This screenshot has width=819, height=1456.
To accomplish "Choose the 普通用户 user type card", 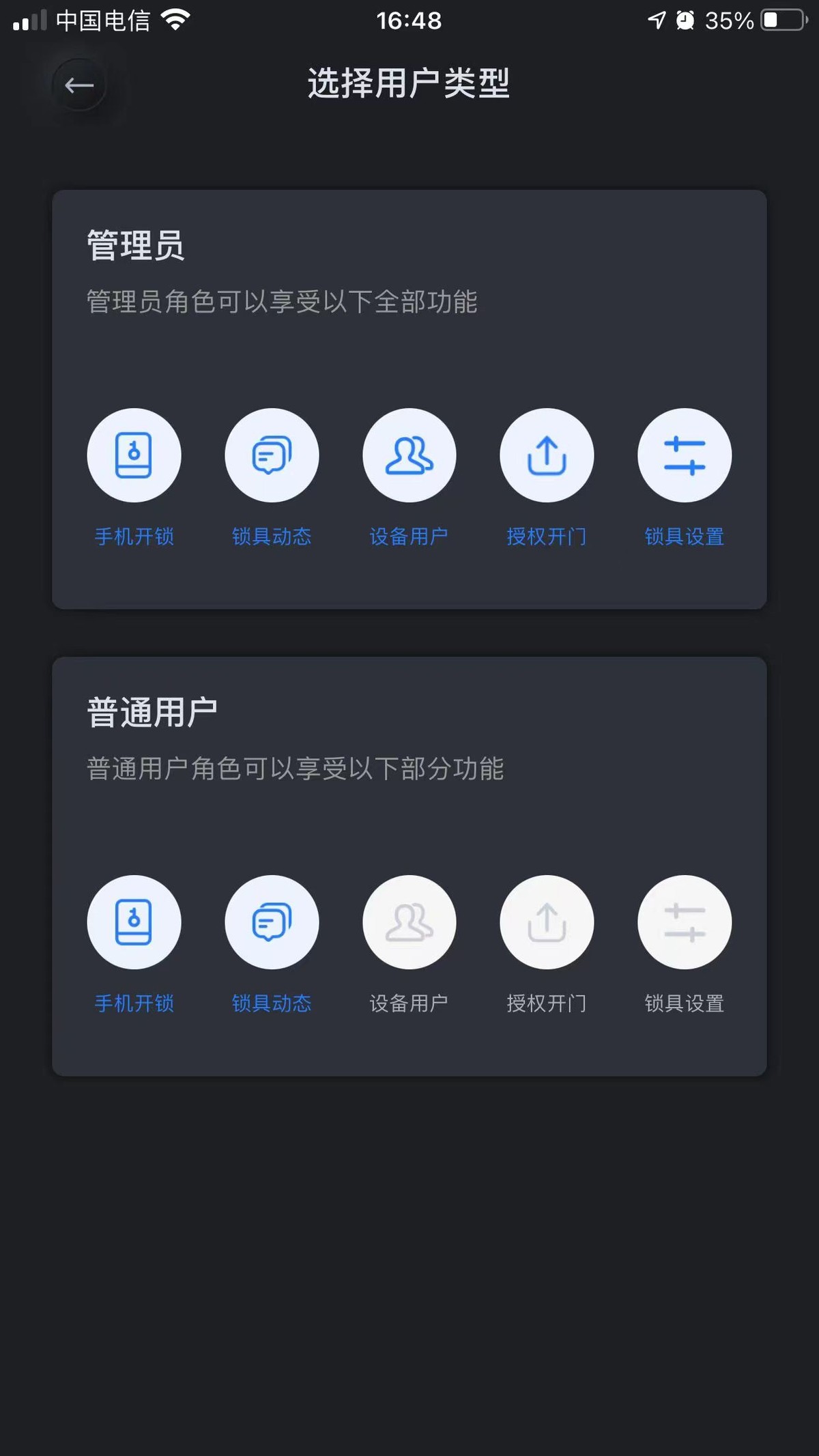I will (x=409, y=866).
